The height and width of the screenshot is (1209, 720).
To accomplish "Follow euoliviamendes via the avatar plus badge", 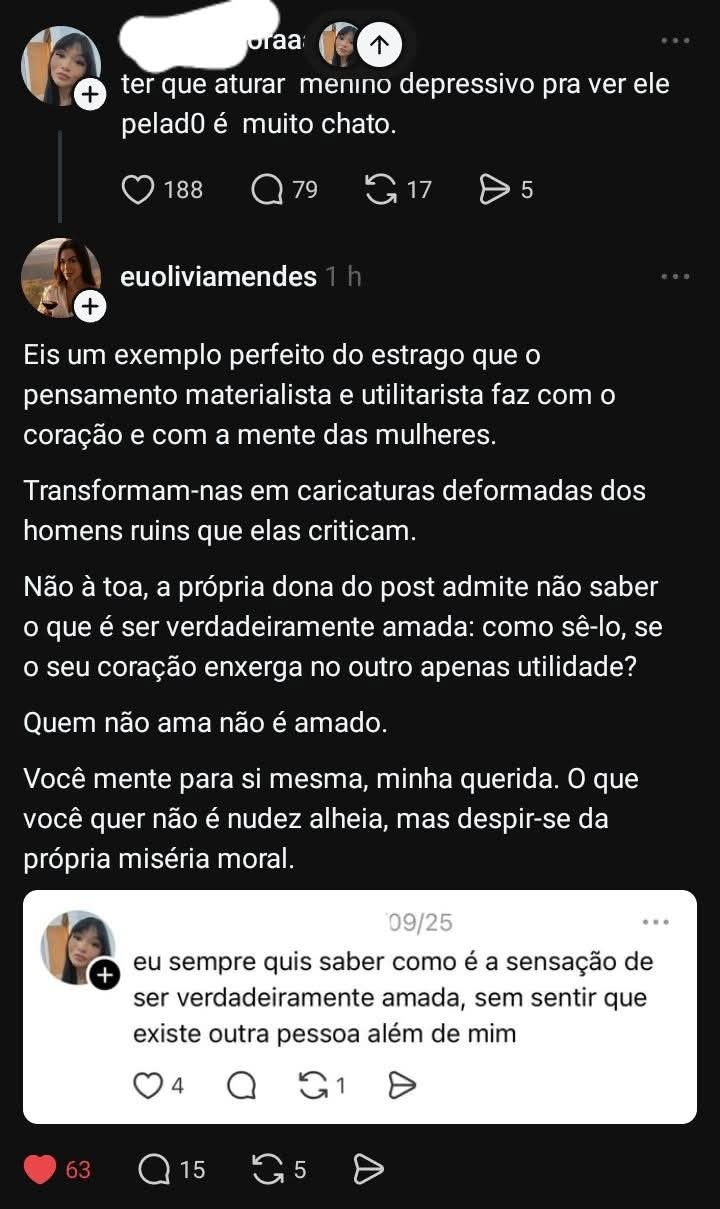I will [90, 307].
